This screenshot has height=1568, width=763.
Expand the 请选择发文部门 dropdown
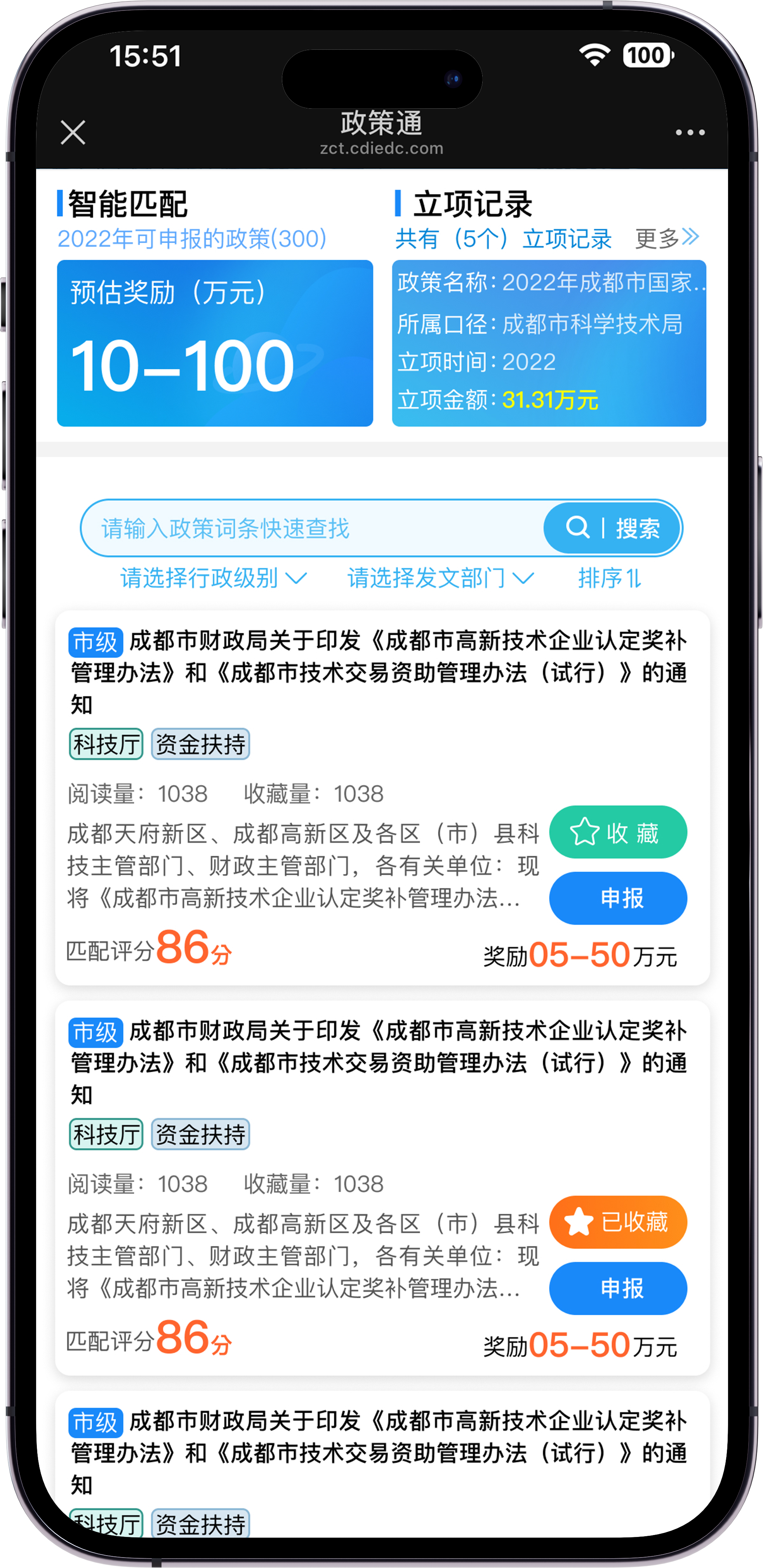440,578
